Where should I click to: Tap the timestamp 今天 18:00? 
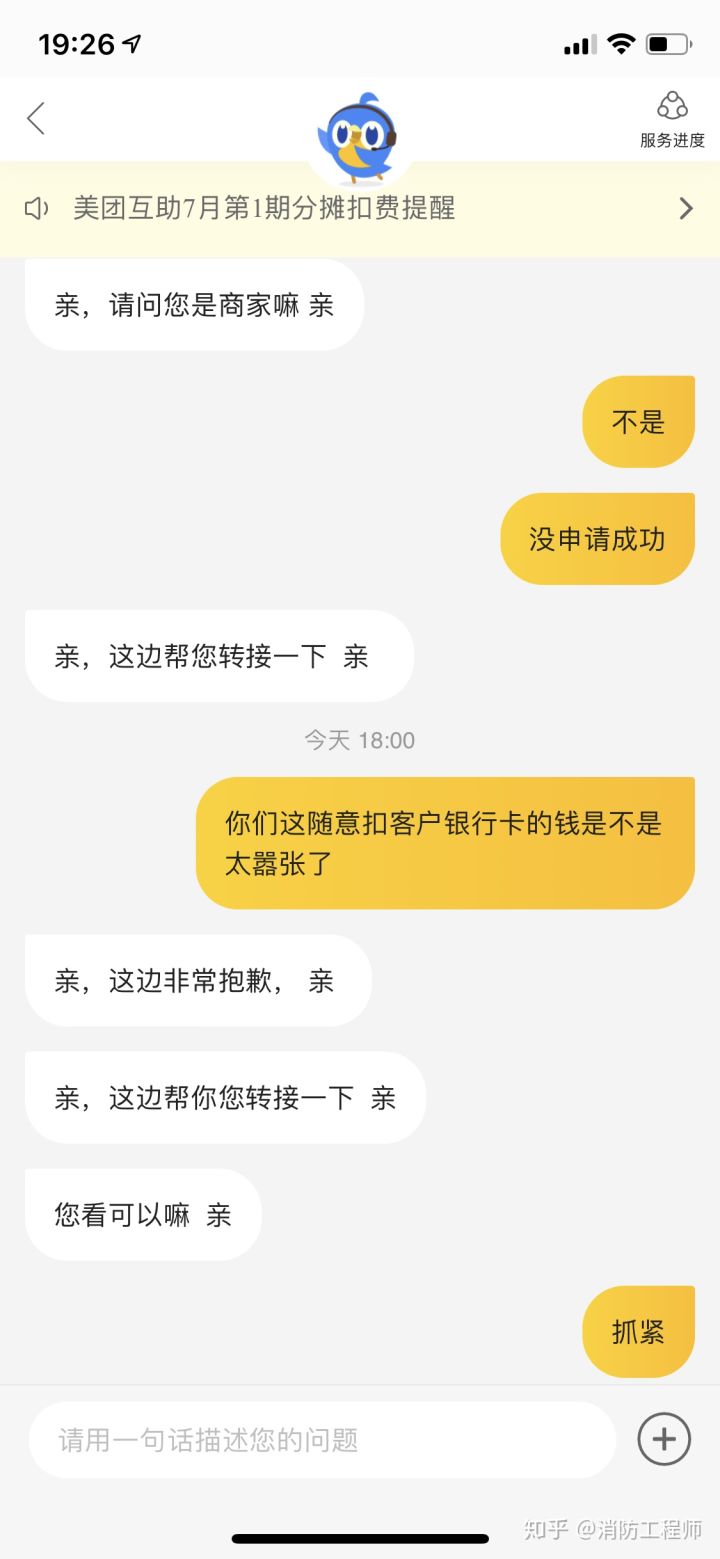359,740
